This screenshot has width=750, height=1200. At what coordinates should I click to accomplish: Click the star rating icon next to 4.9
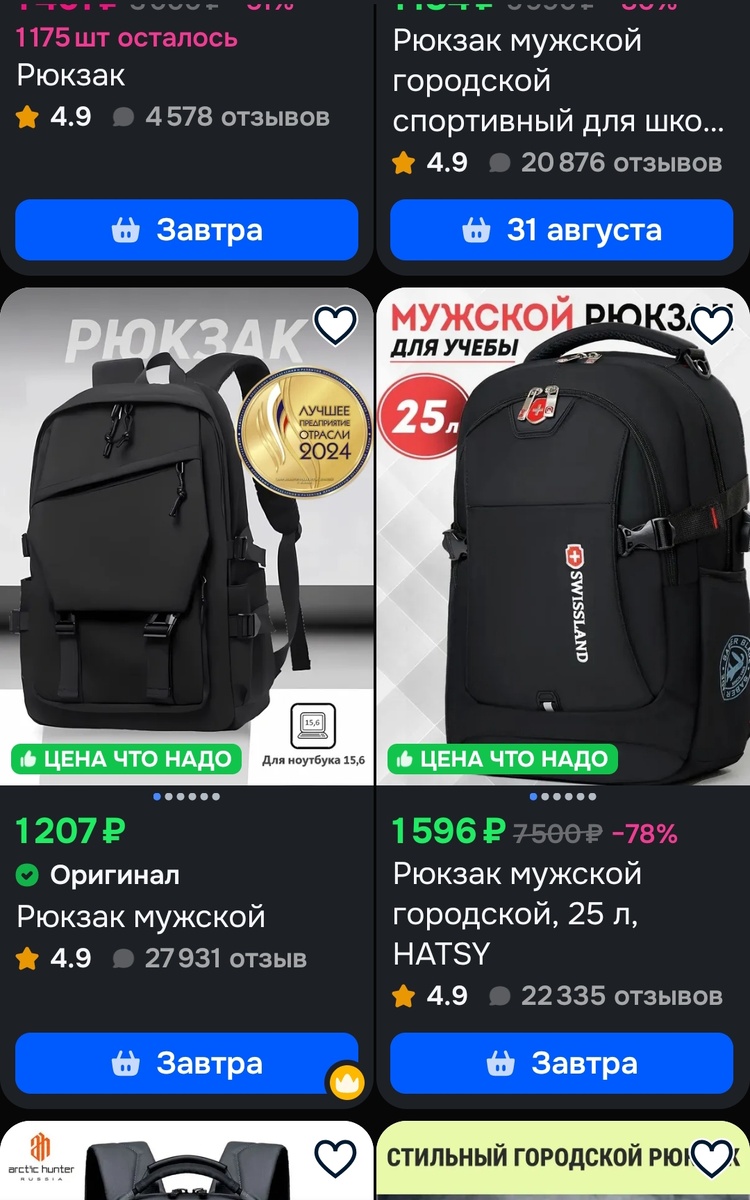(x=25, y=117)
